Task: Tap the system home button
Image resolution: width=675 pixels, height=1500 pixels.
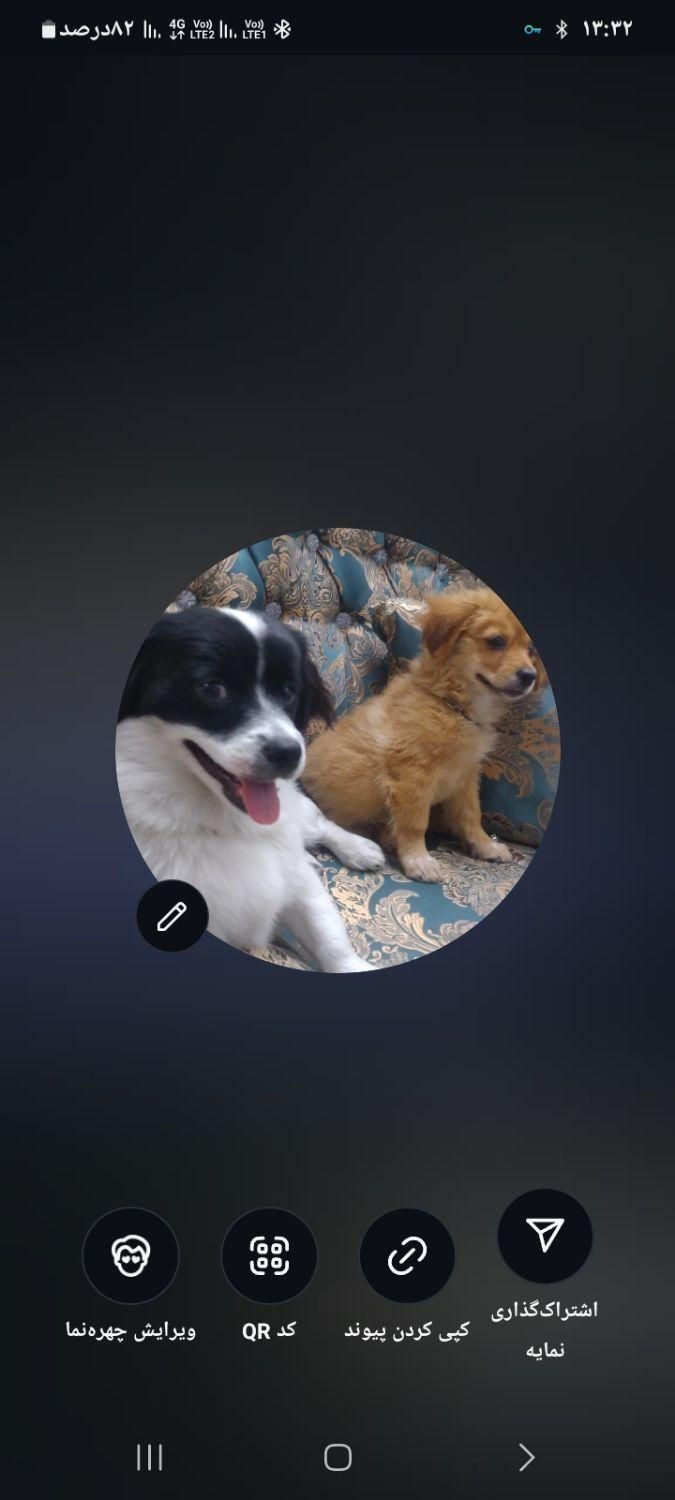Action: pos(338,1457)
